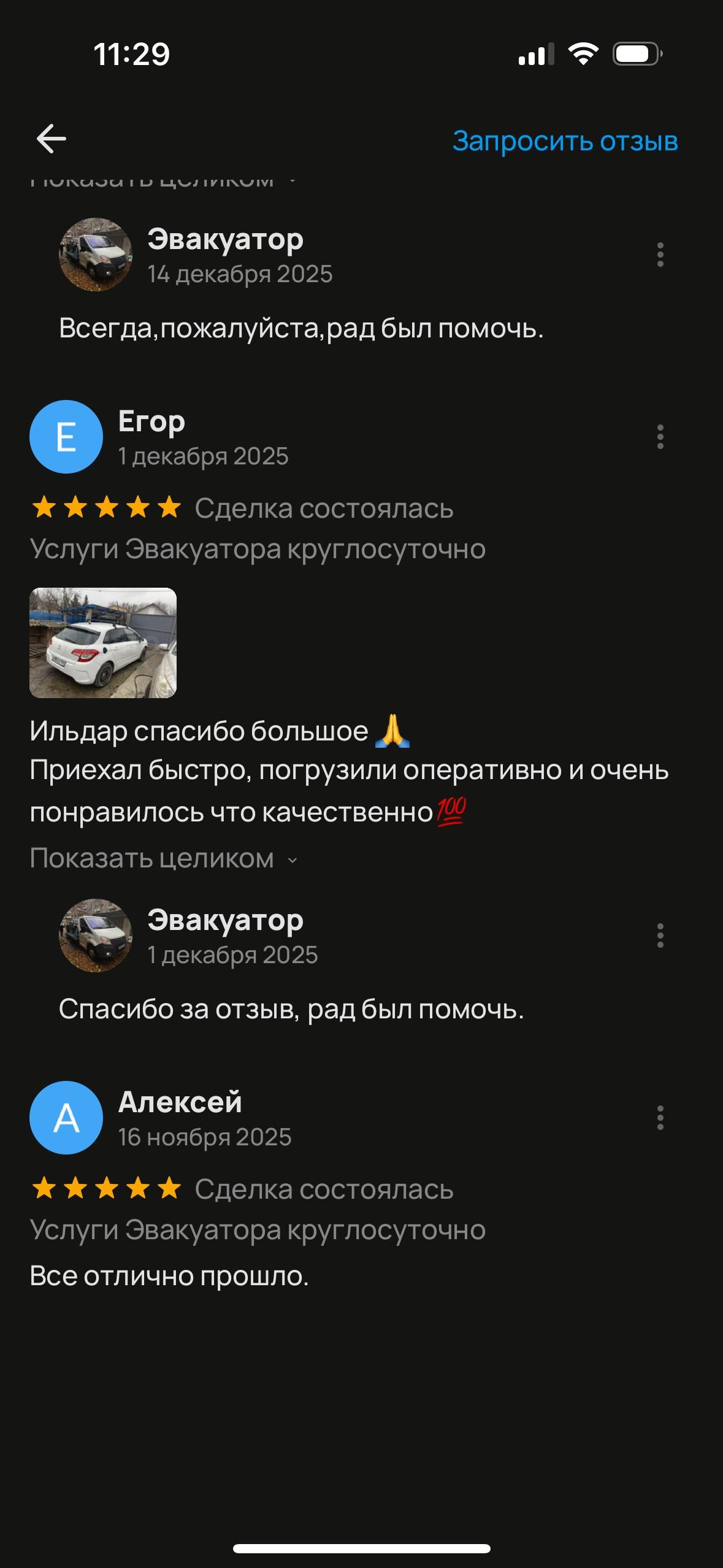Viewport: 723px width, 1568px height.
Task: Open options for Эвакуатор's 14 декабря reply
Action: pos(660,255)
